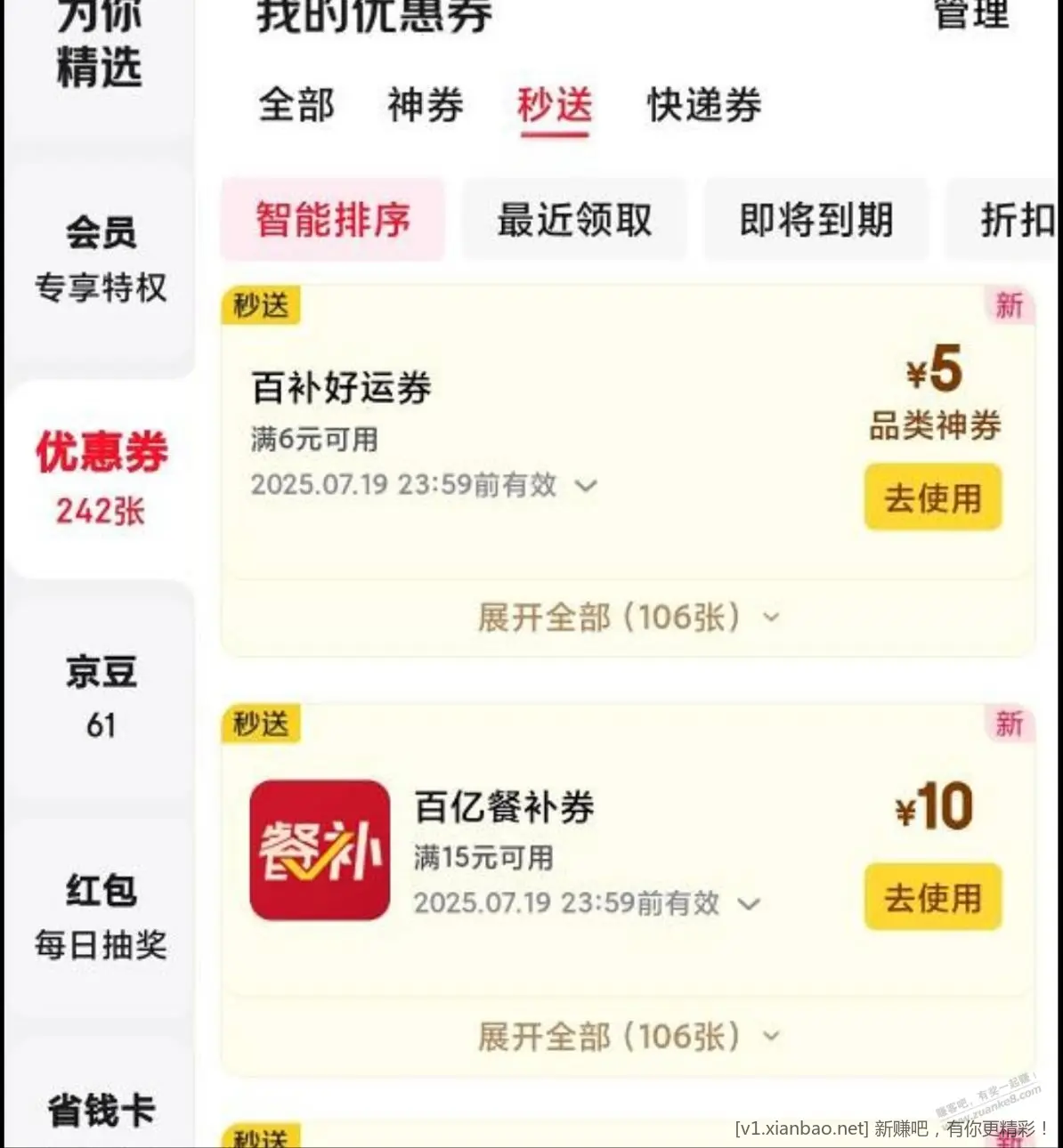Switch to the 全部 tab
This screenshot has height=1148, width=1063.
coord(296,106)
